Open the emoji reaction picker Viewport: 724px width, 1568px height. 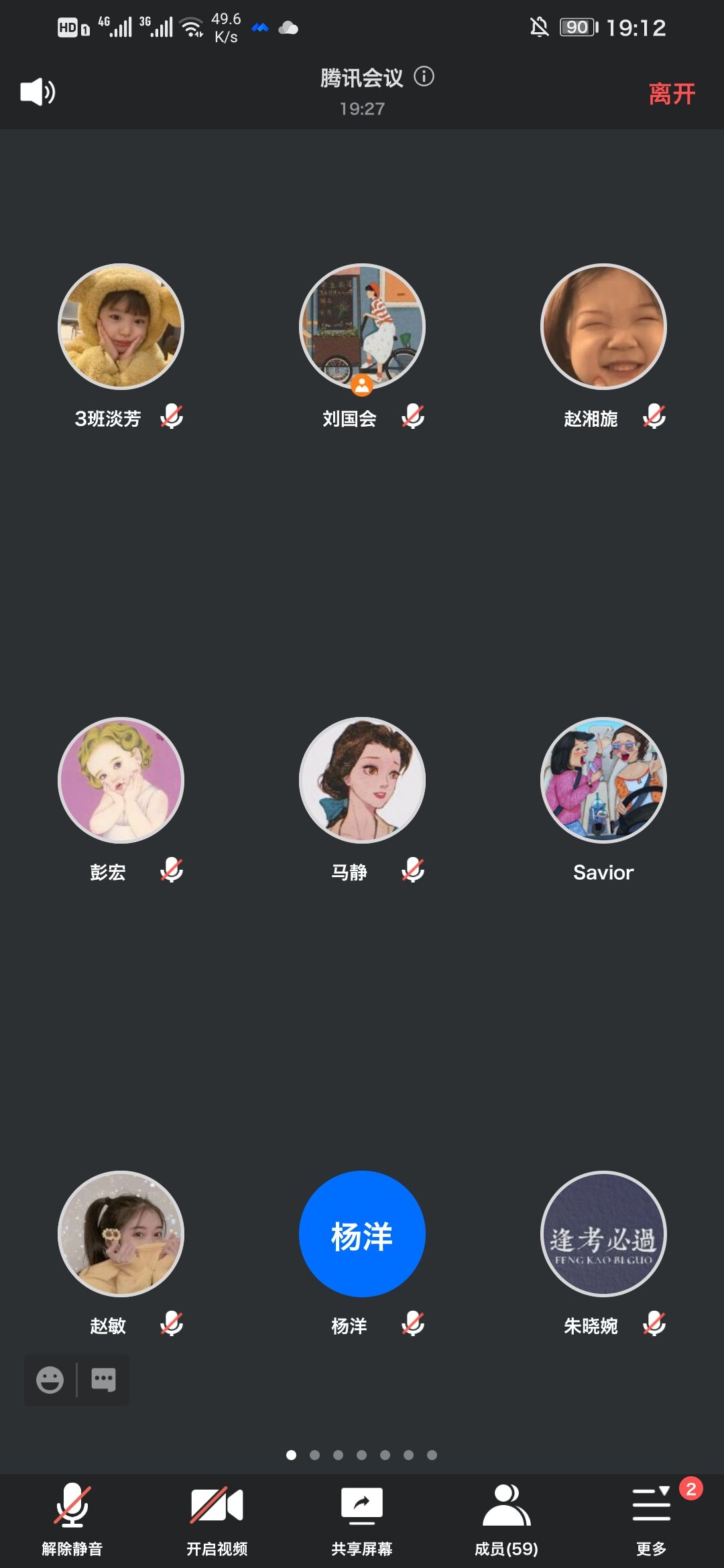[50, 1380]
